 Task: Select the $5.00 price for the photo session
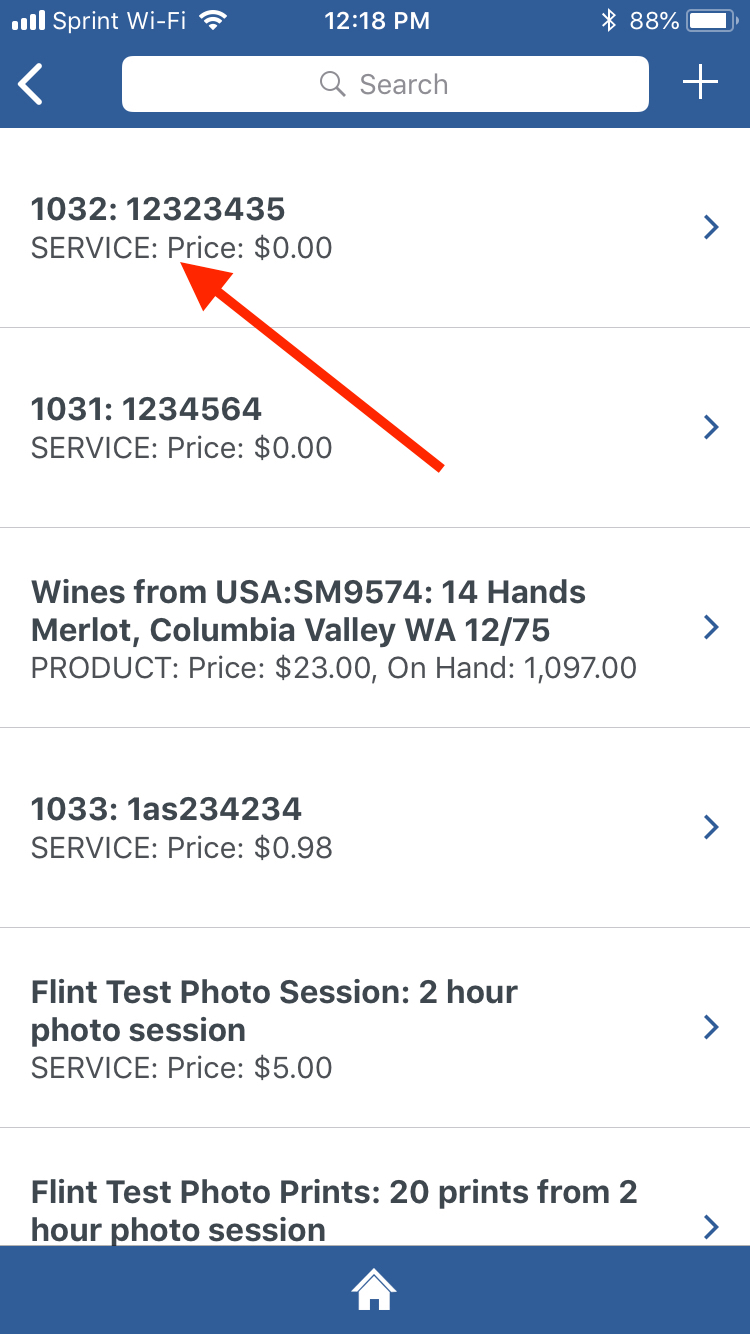295,1067
